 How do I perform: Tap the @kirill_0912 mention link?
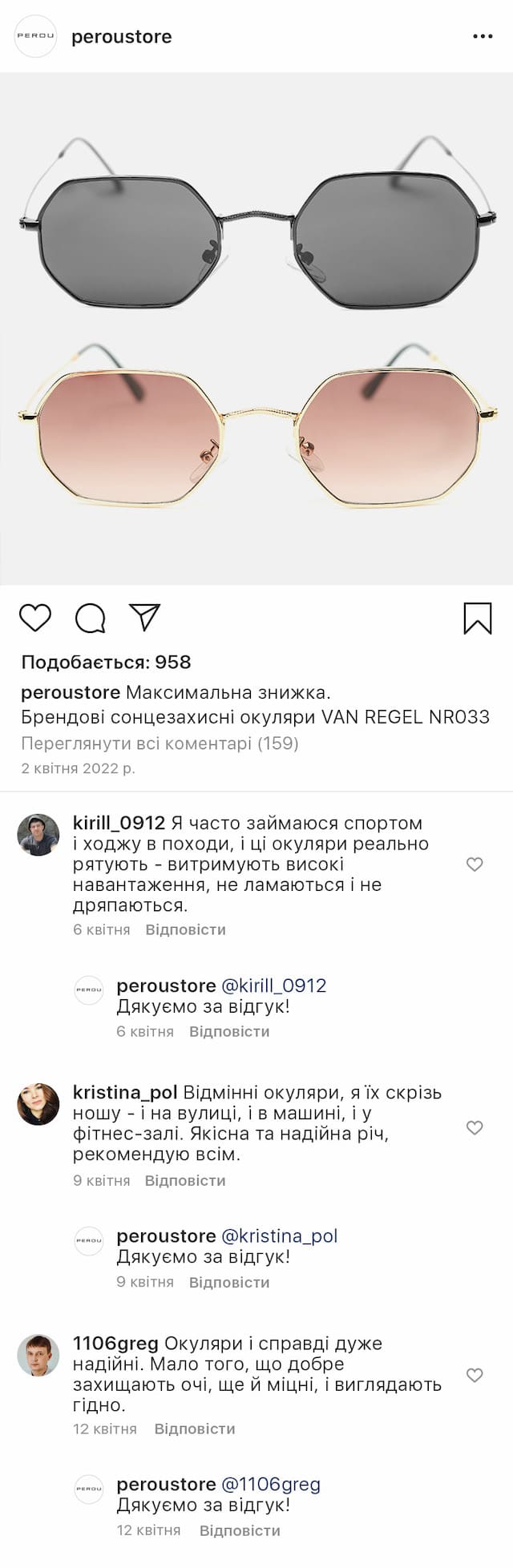(273, 986)
